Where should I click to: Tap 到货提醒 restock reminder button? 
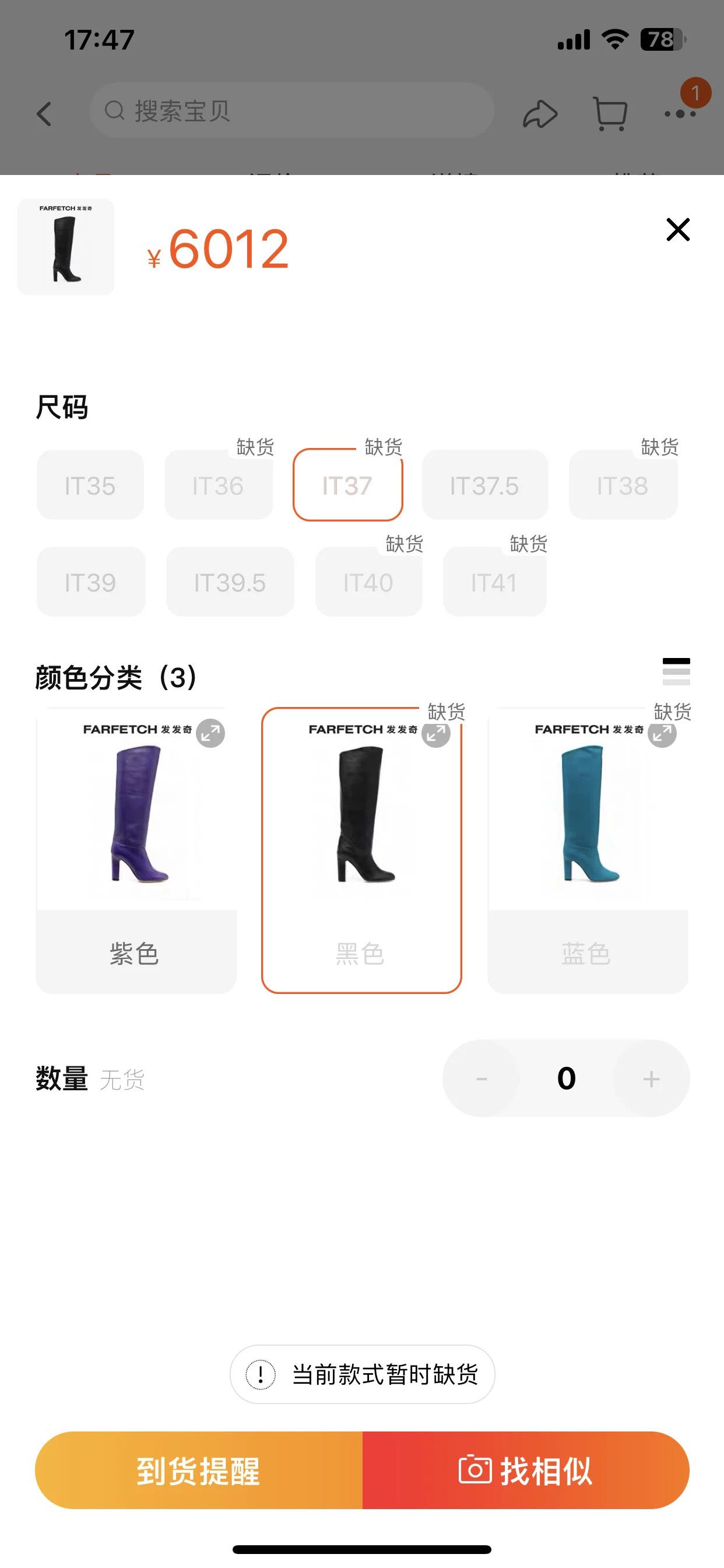point(199,1470)
